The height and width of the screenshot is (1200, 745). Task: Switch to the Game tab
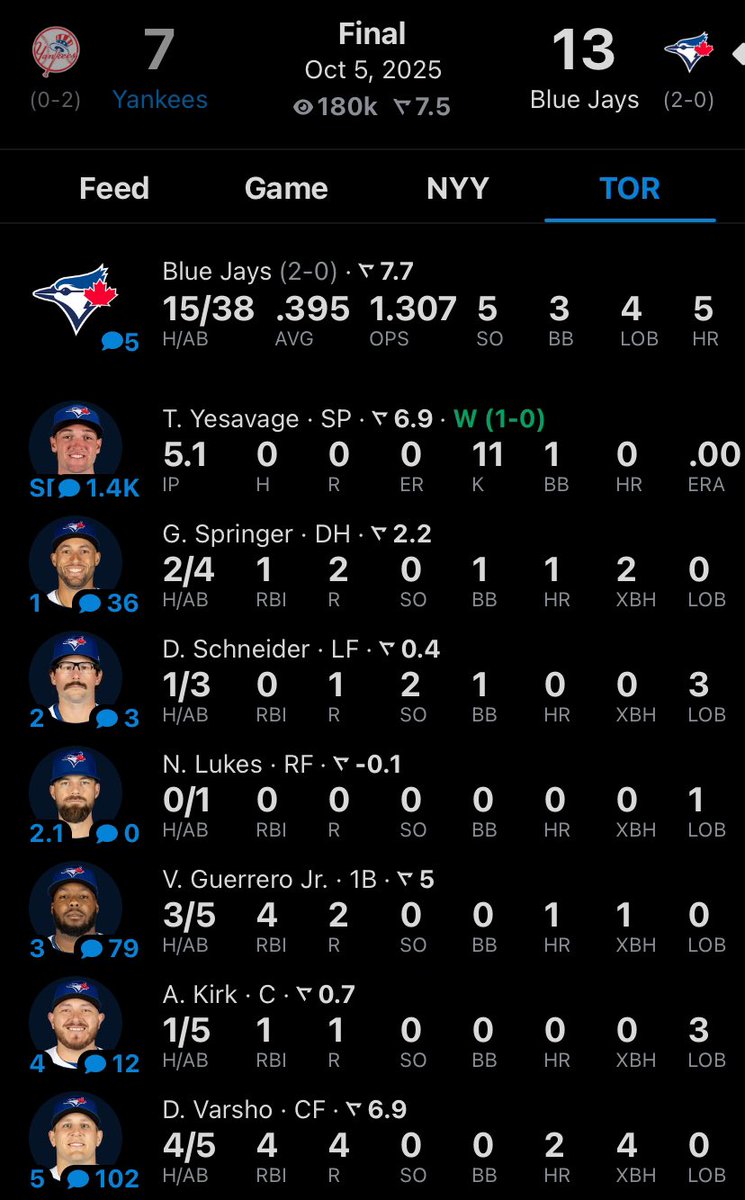click(x=286, y=188)
